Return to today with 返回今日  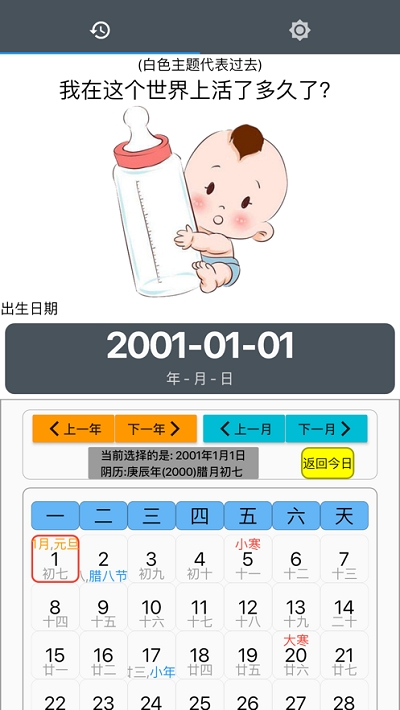(x=328, y=463)
